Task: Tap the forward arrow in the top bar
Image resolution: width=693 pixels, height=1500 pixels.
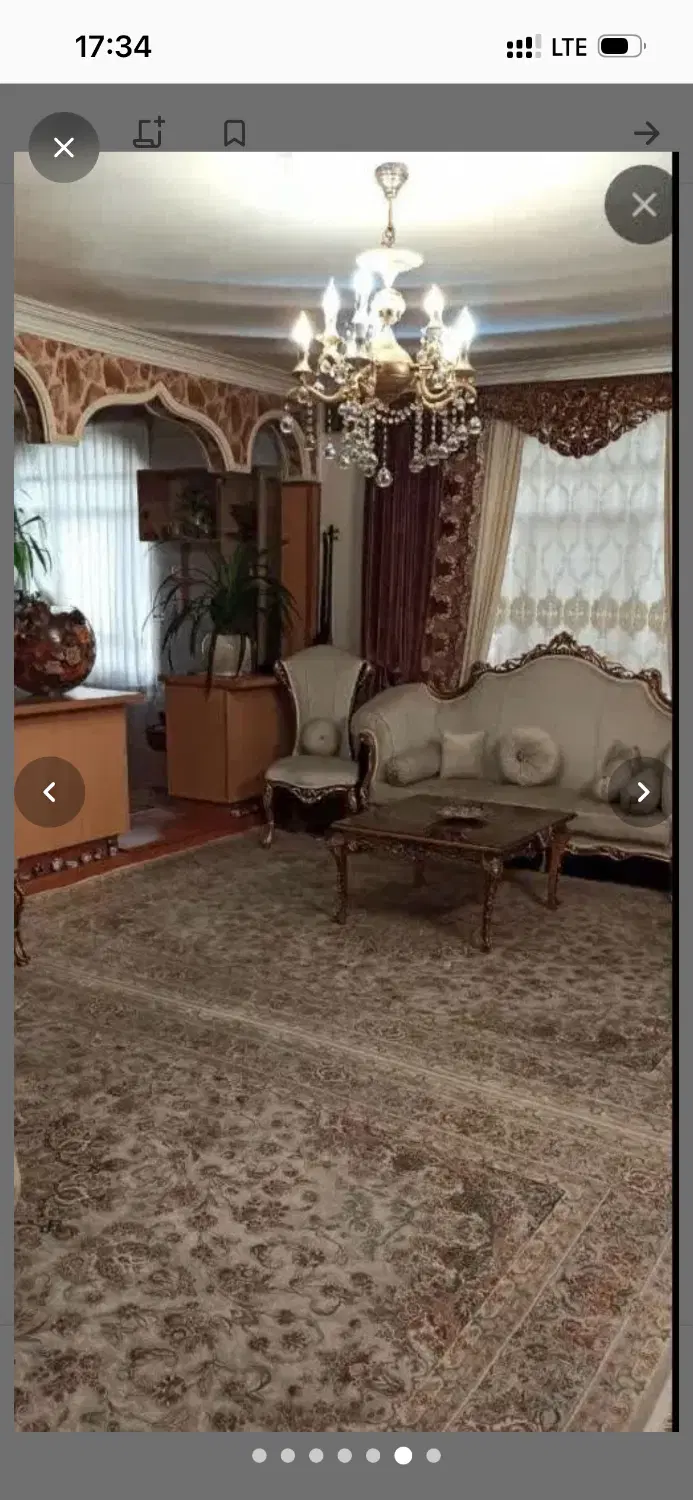Action: click(x=647, y=133)
